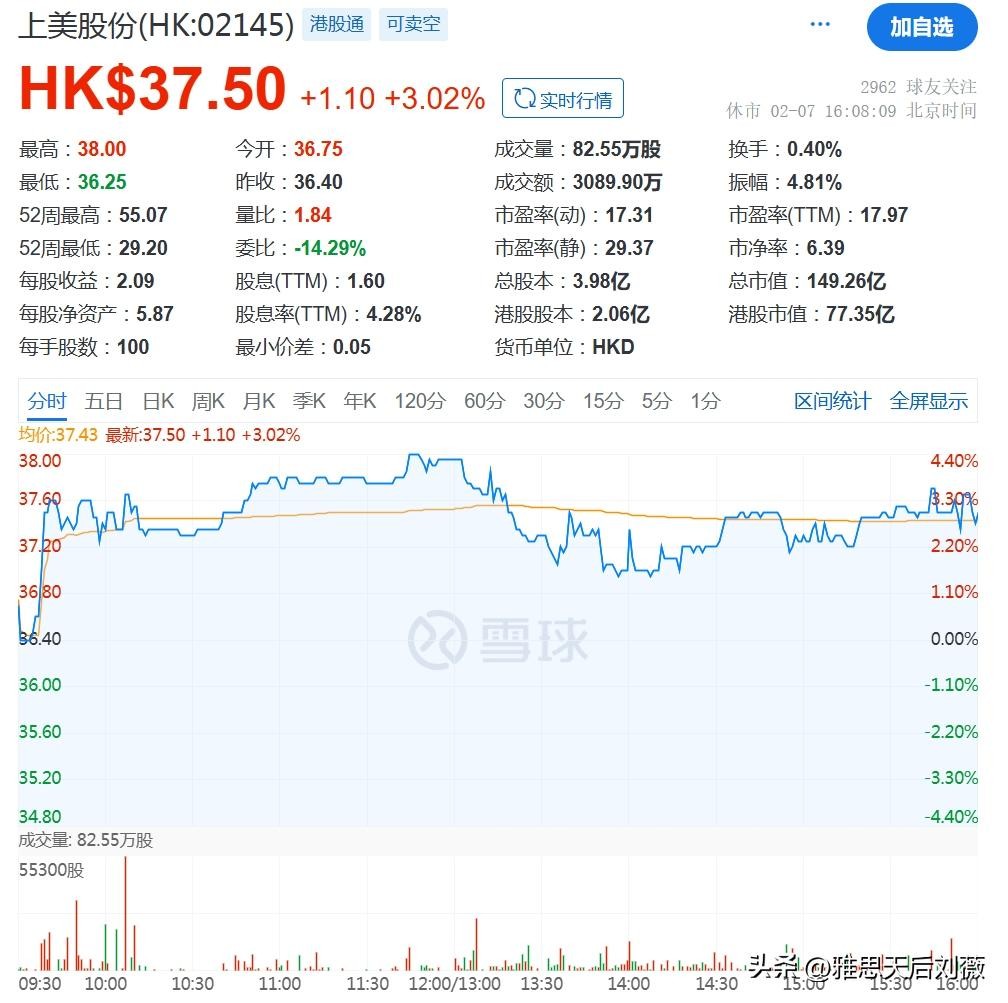
Task: Show the 月K chart
Action: coord(259,401)
